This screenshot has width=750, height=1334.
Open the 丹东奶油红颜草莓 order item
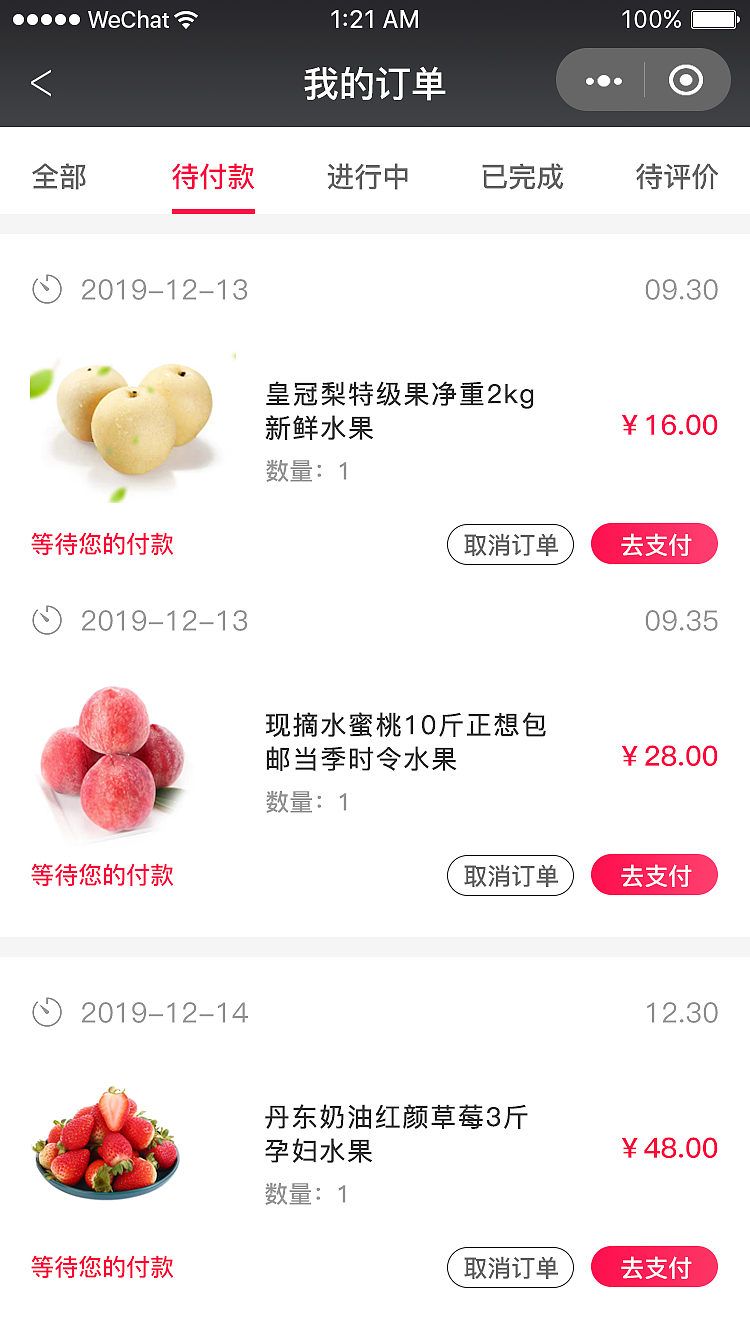pos(396,1134)
